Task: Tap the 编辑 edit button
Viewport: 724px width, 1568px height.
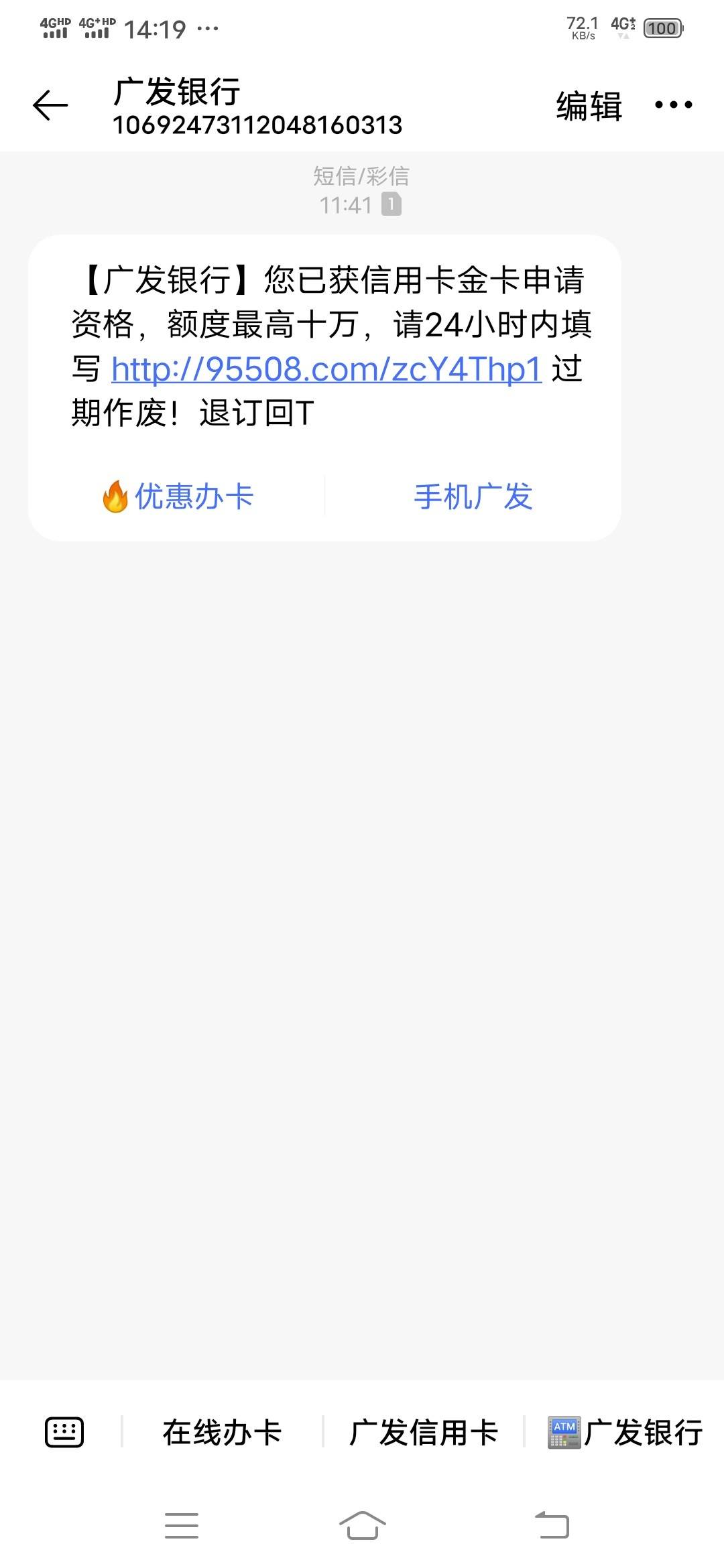Action: pos(589,106)
